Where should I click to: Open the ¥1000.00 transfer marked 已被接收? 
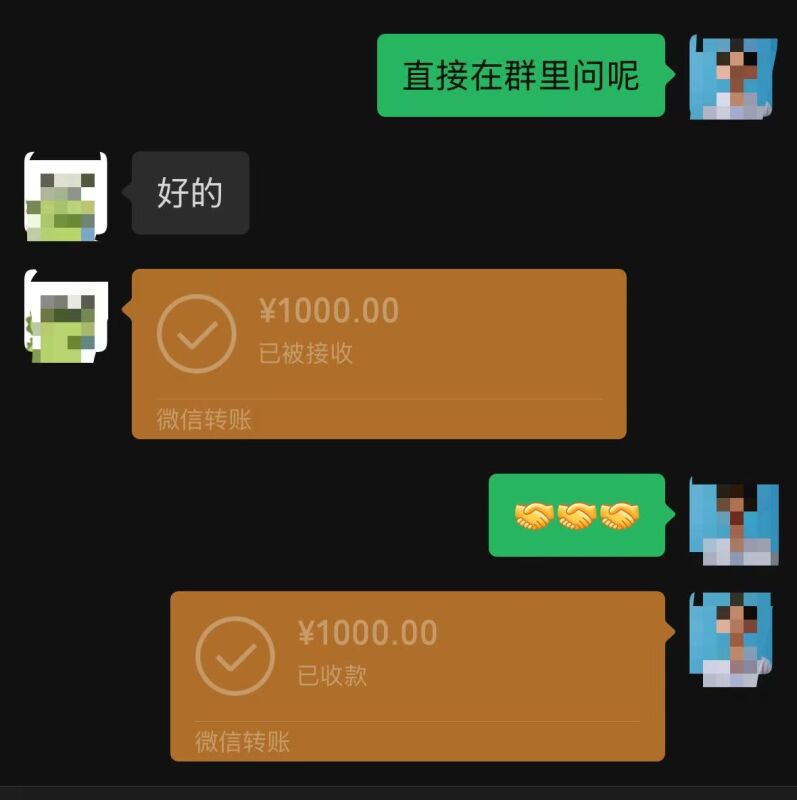point(378,352)
